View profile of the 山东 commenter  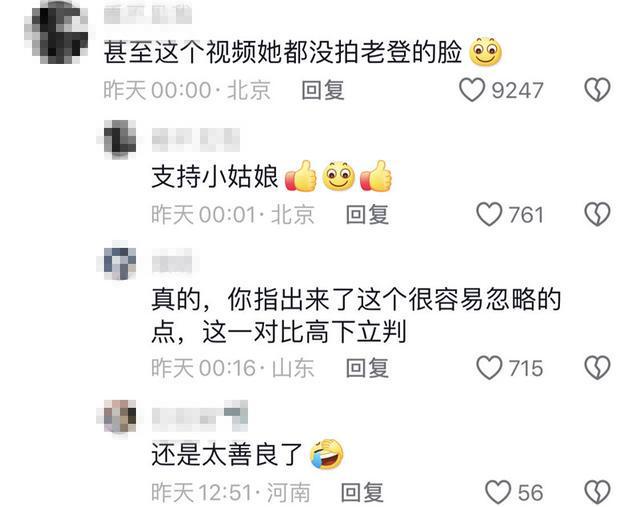[121, 263]
